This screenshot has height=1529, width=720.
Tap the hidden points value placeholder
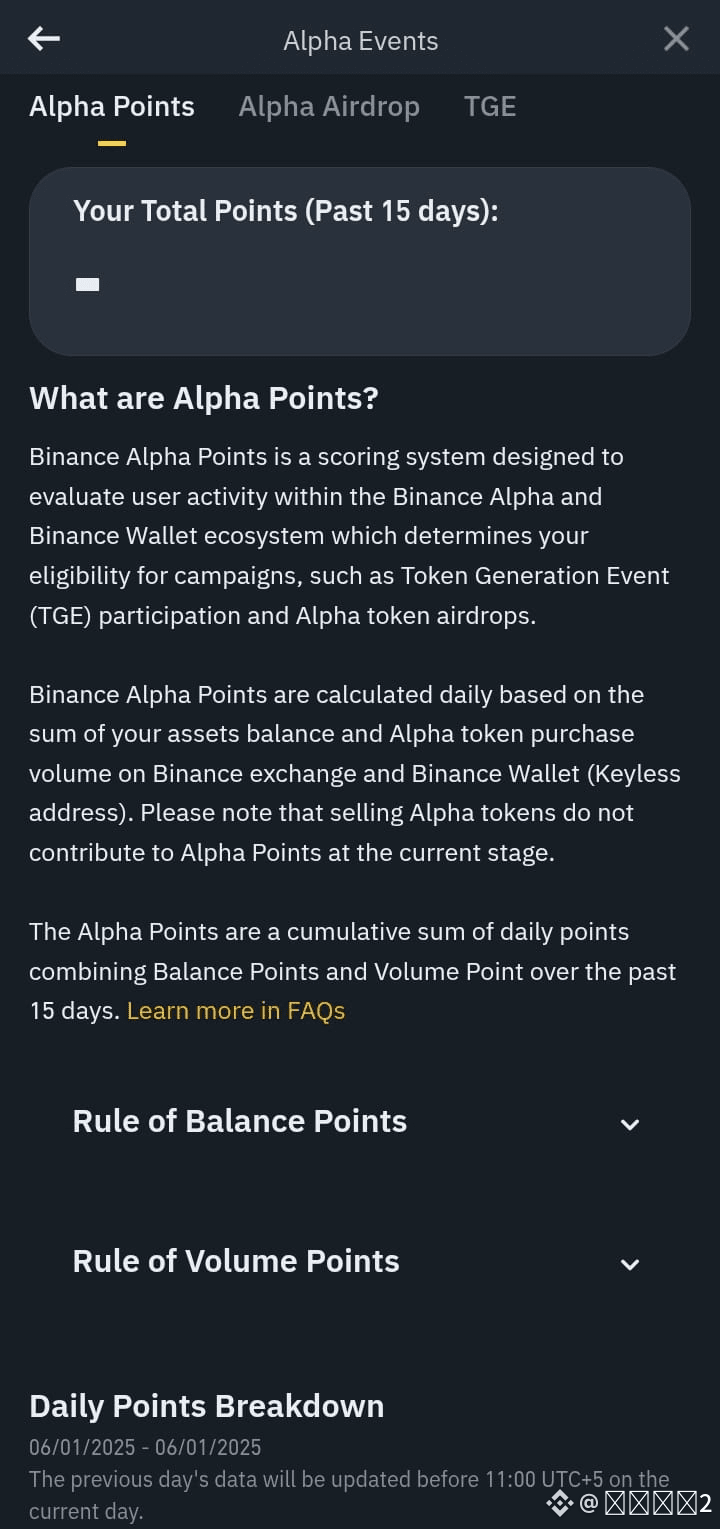coord(86,283)
